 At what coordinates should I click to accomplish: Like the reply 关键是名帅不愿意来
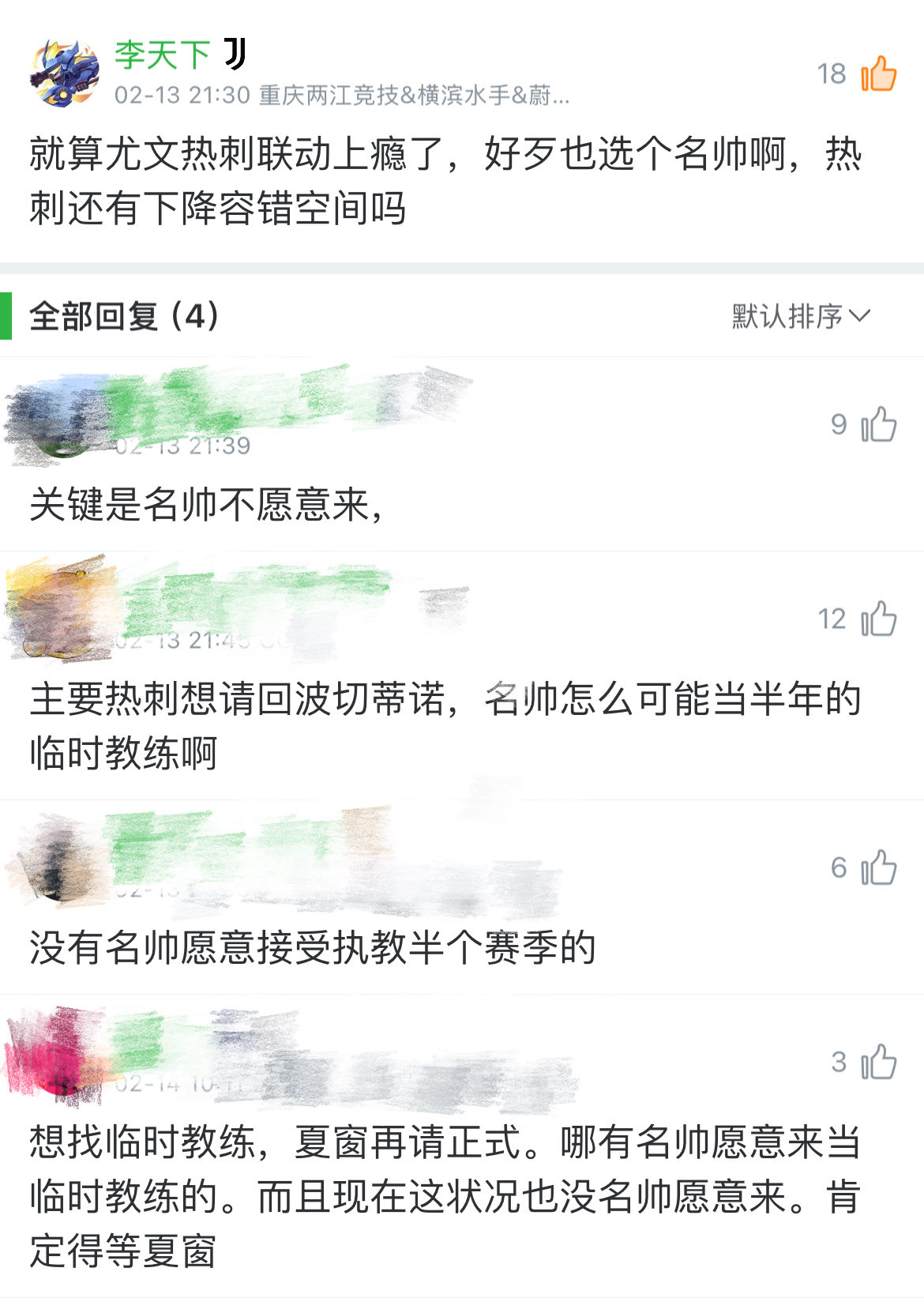pos(878,425)
